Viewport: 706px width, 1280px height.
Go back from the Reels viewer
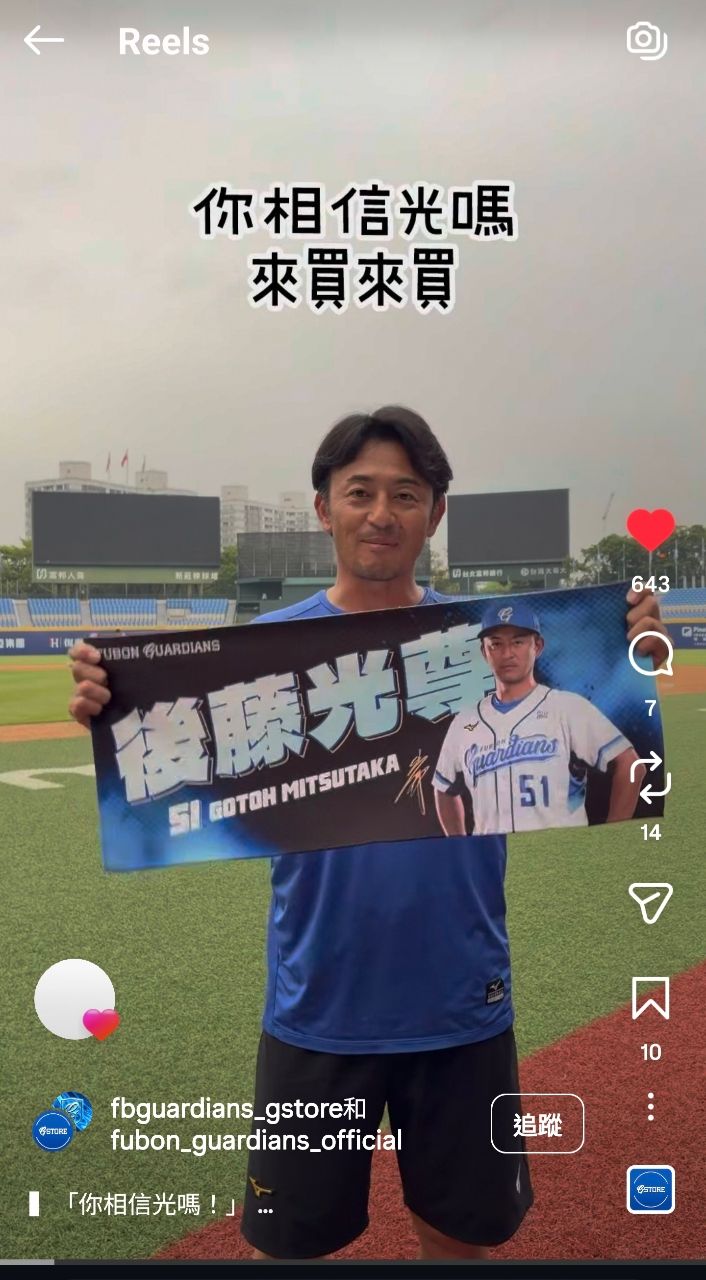pos(43,41)
